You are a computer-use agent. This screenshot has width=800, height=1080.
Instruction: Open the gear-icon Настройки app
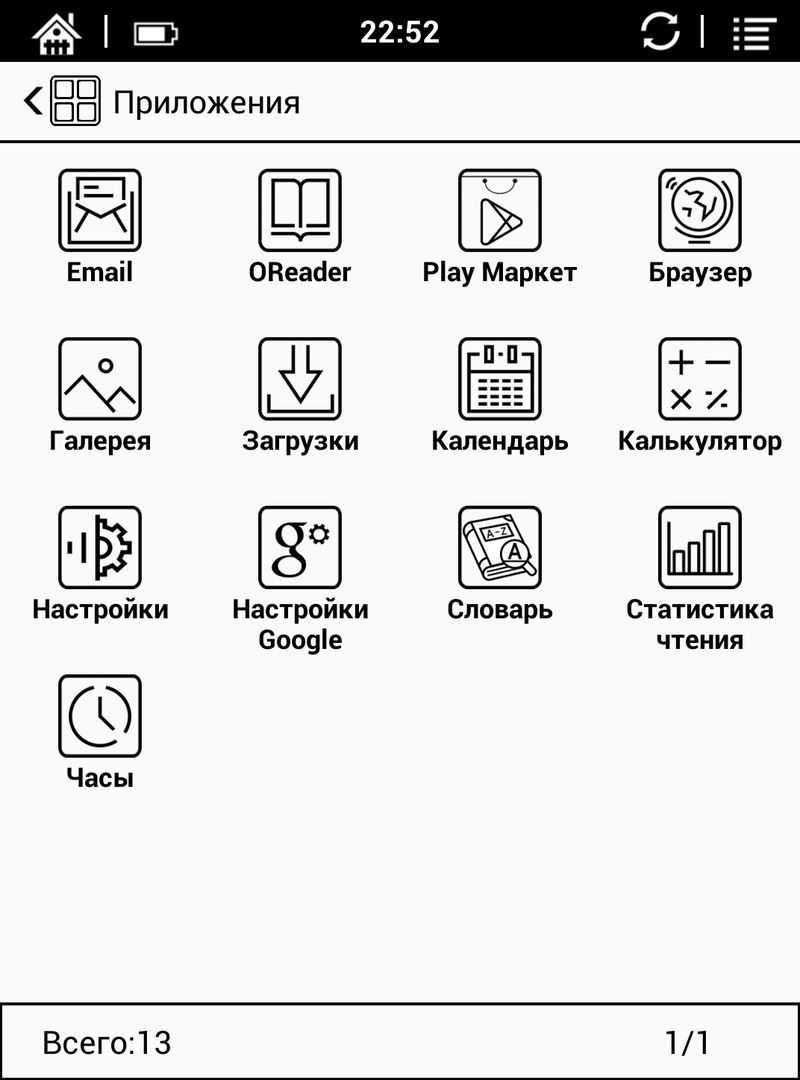tap(100, 548)
